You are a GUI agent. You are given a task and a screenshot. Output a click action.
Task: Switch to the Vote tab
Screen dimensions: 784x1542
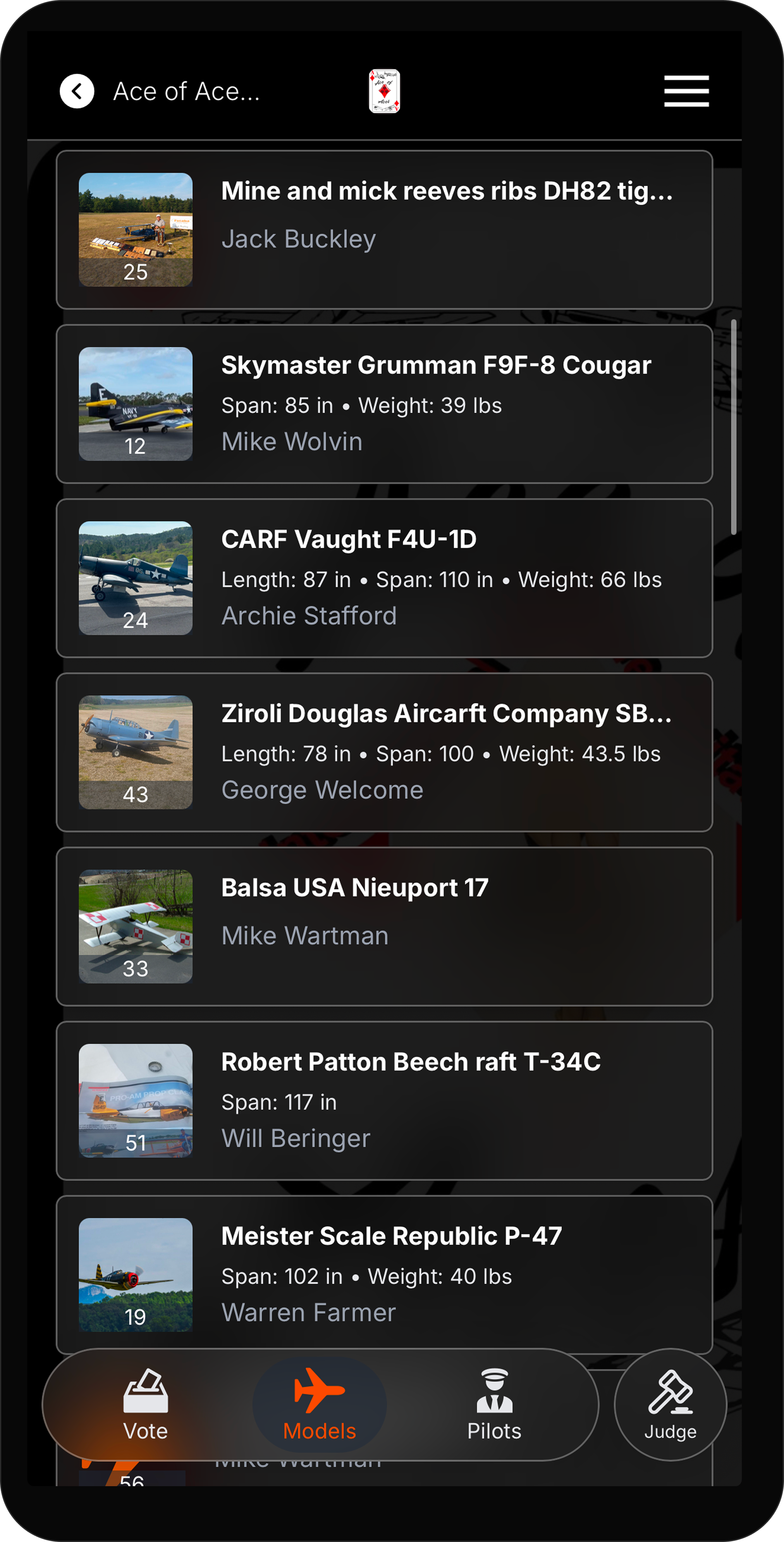(146, 1404)
